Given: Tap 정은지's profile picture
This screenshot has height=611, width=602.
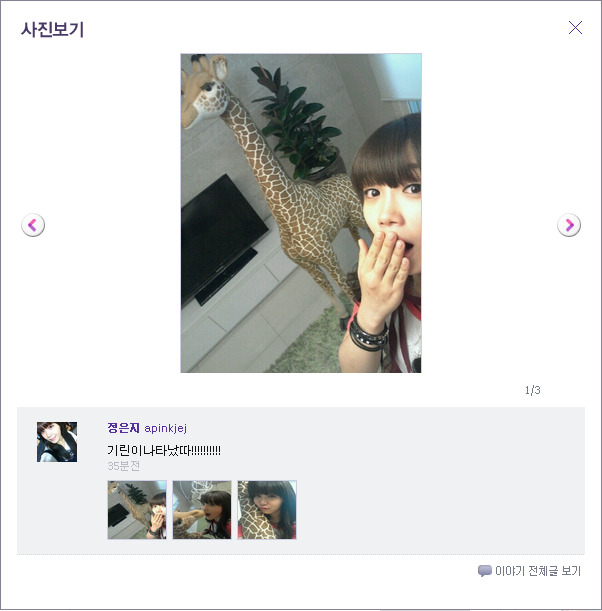Looking at the screenshot, I should pyautogui.click(x=57, y=441).
